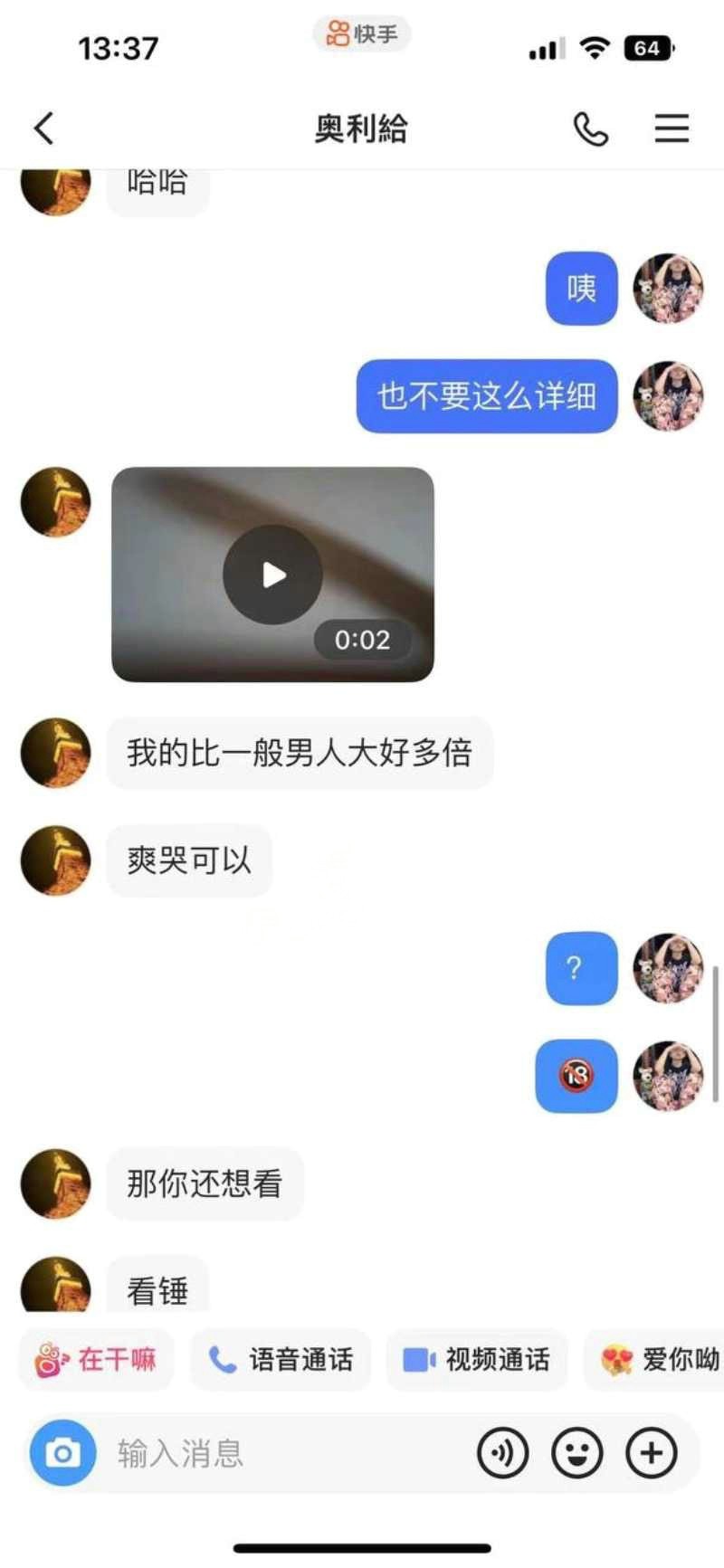Go back from the 奥利給 chat
The image size is (724, 1568).
point(44,128)
